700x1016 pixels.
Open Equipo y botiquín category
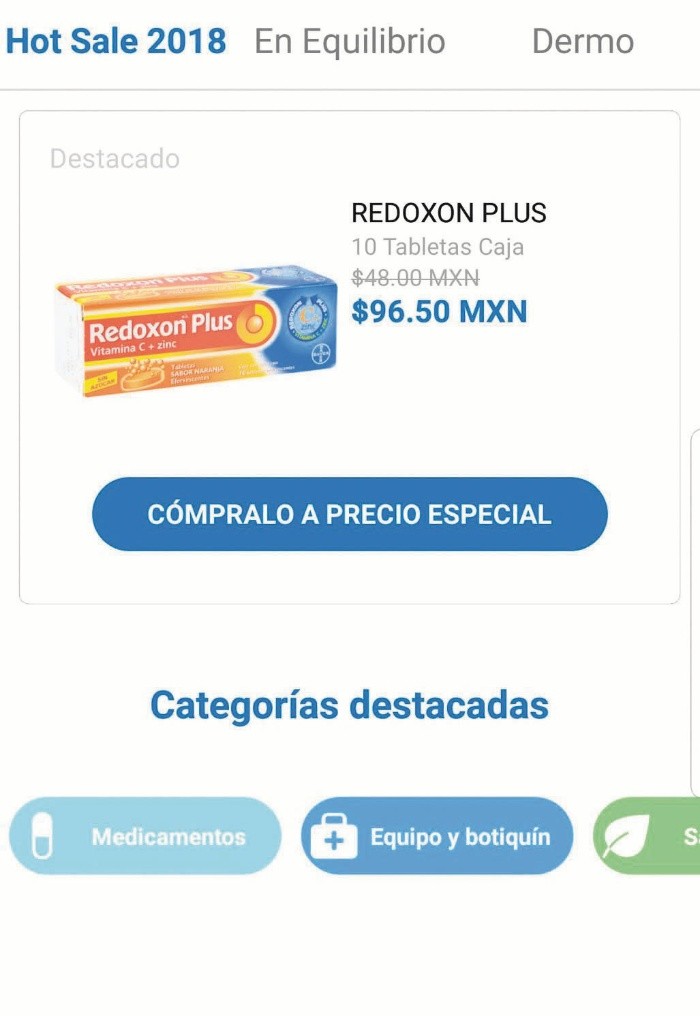tap(437, 836)
